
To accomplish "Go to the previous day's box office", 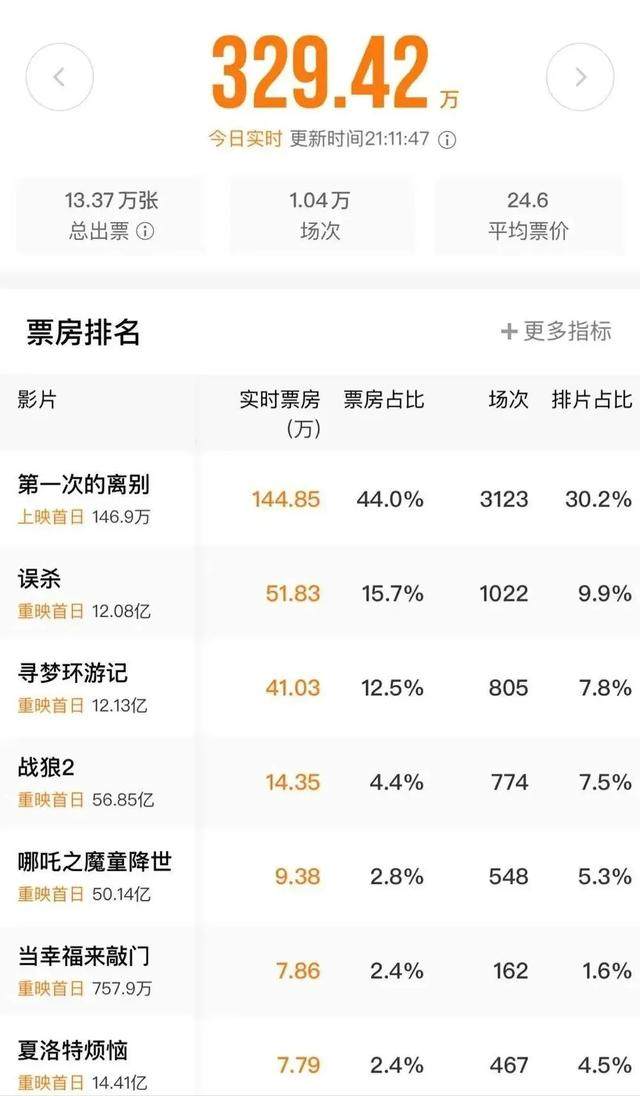I will (x=59, y=77).
